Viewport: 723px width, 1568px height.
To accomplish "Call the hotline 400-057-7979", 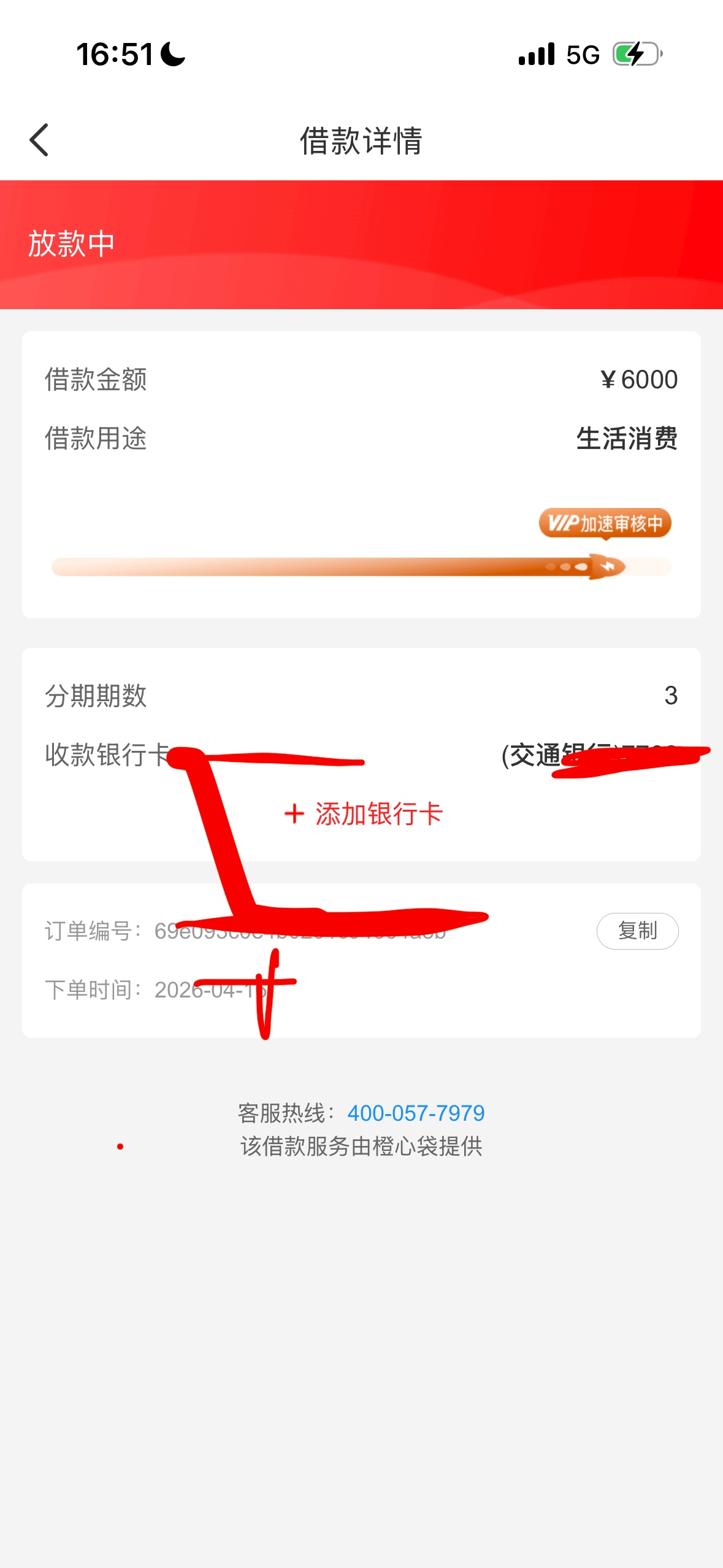I will coord(416,1112).
